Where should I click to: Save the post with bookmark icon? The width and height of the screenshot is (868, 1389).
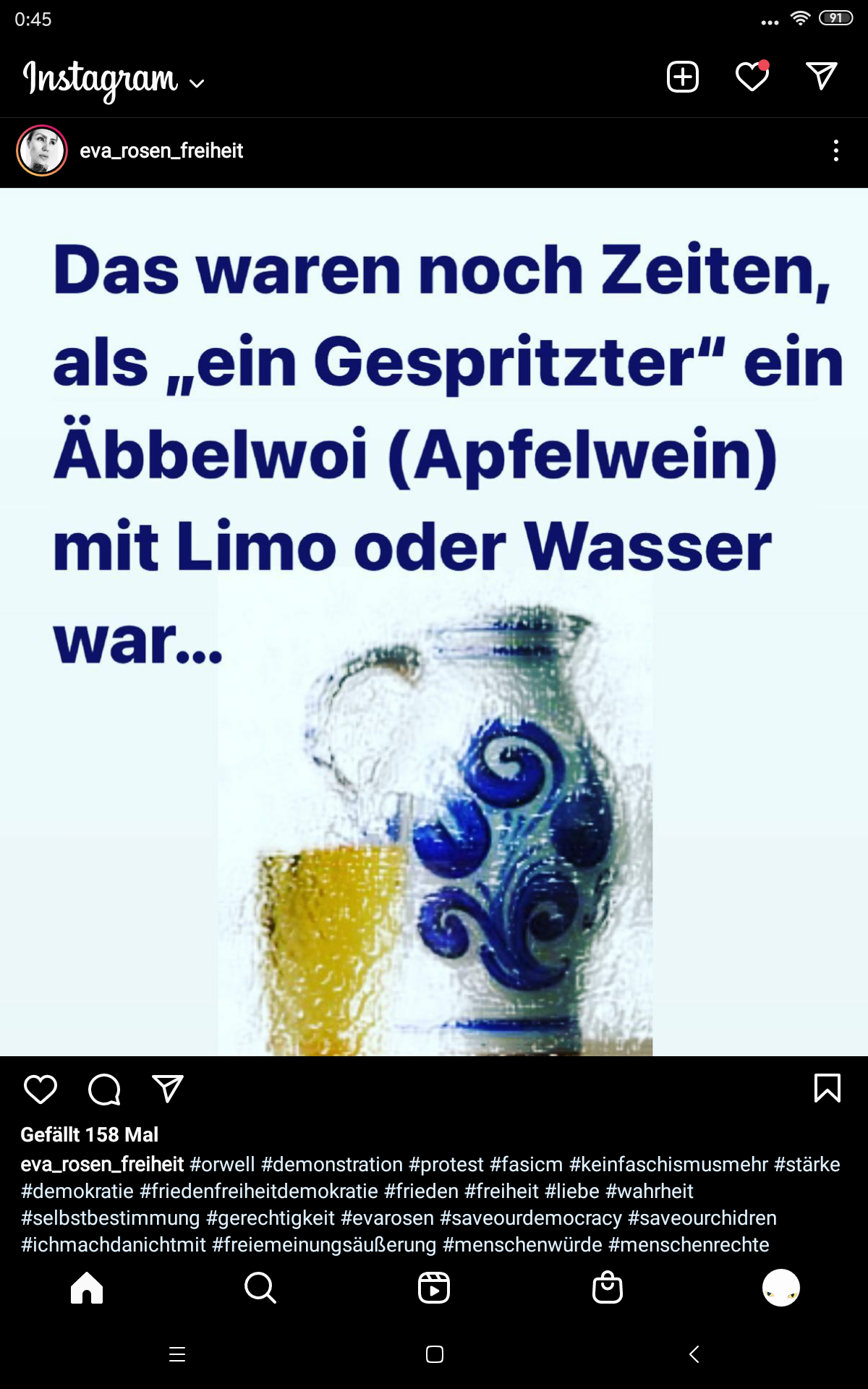tap(827, 1088)
